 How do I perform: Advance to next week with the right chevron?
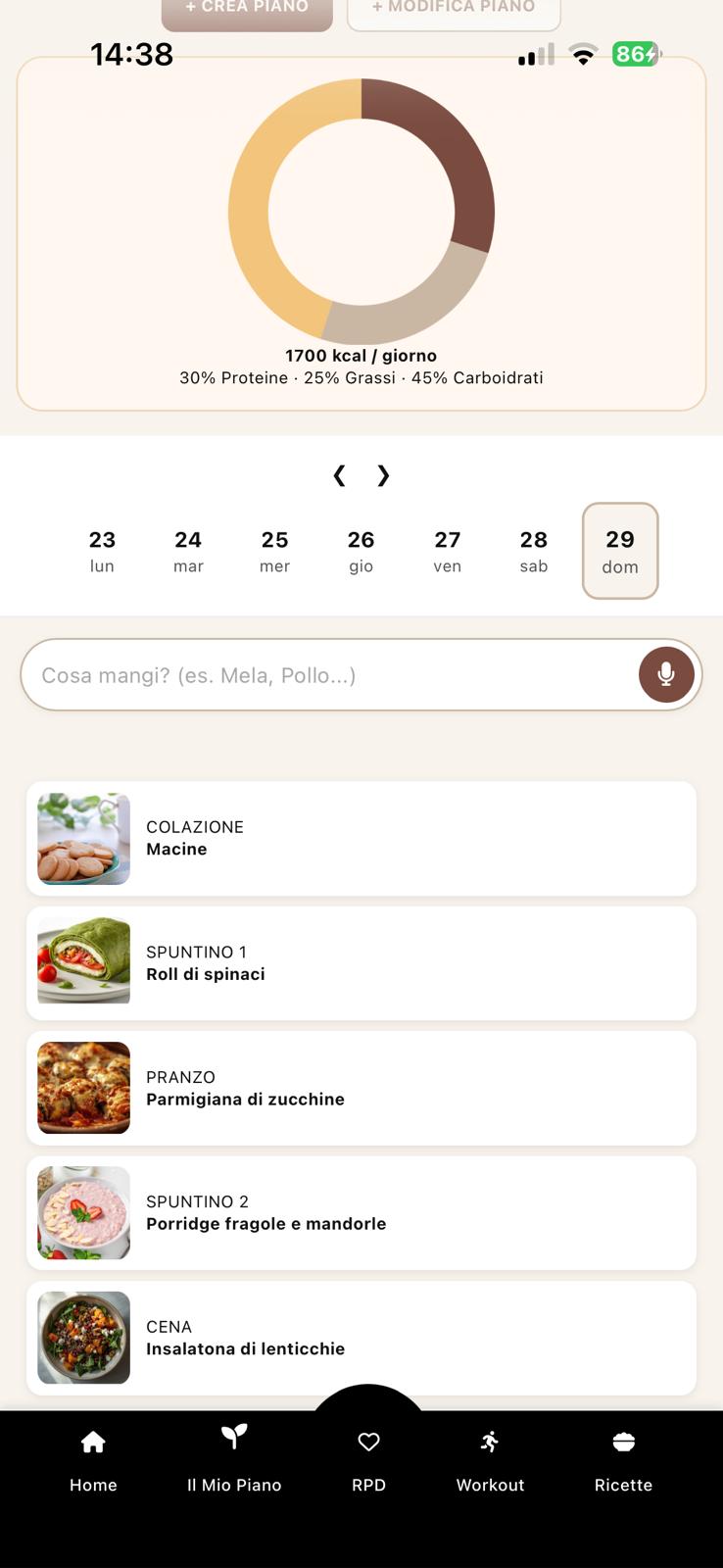(x=383, y=476)
